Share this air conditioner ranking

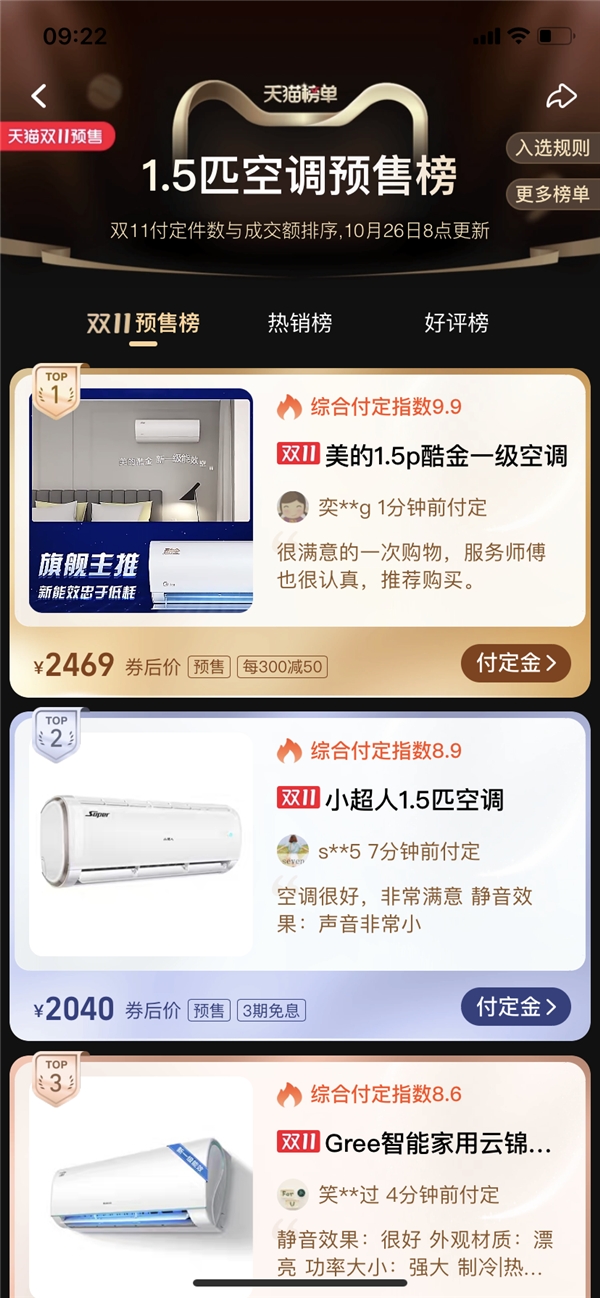tap(561, 96)
